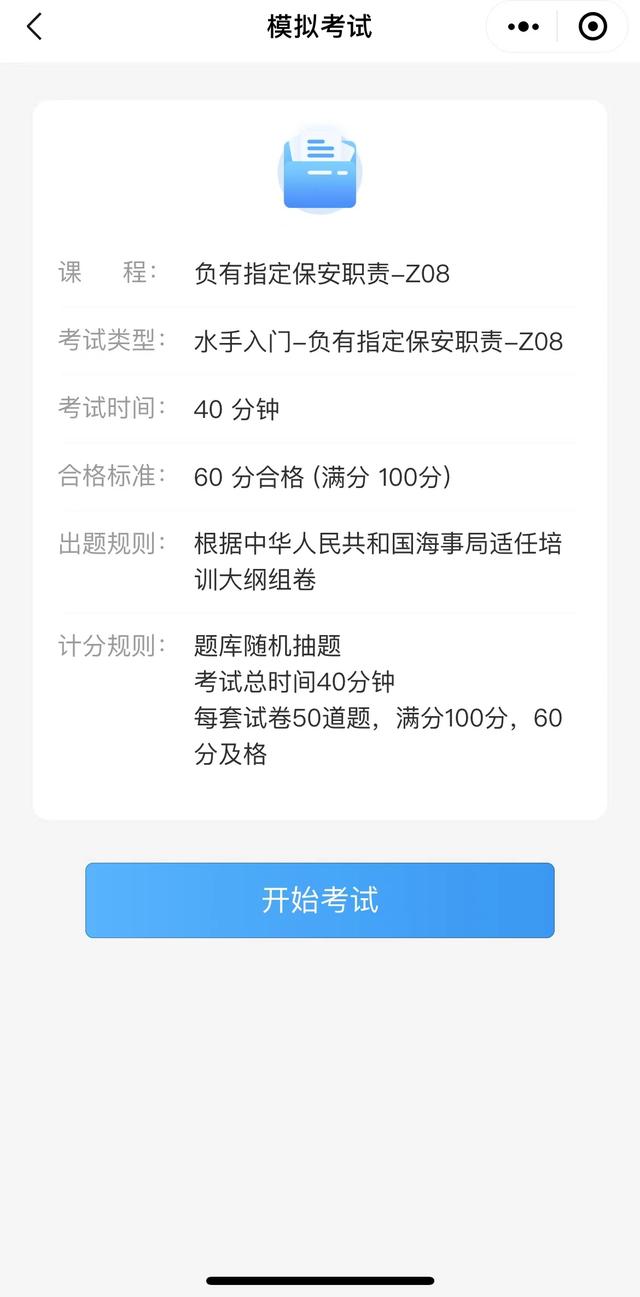Open the three-dot mini program menu
Screen dimensions: 640x1297
(x=524, y=27)
